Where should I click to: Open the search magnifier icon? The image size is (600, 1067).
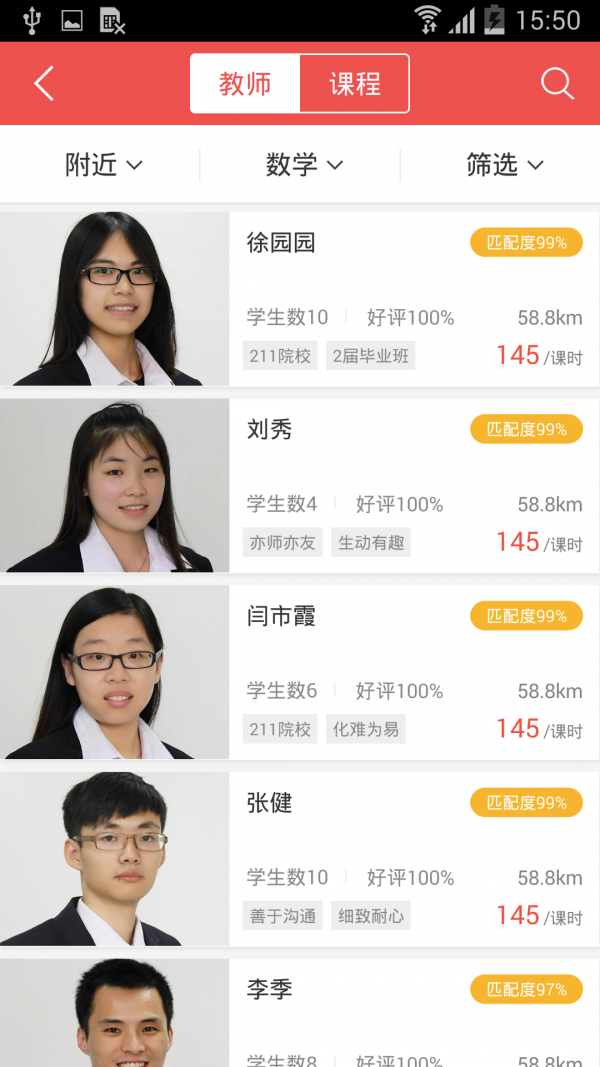(557, 83)
